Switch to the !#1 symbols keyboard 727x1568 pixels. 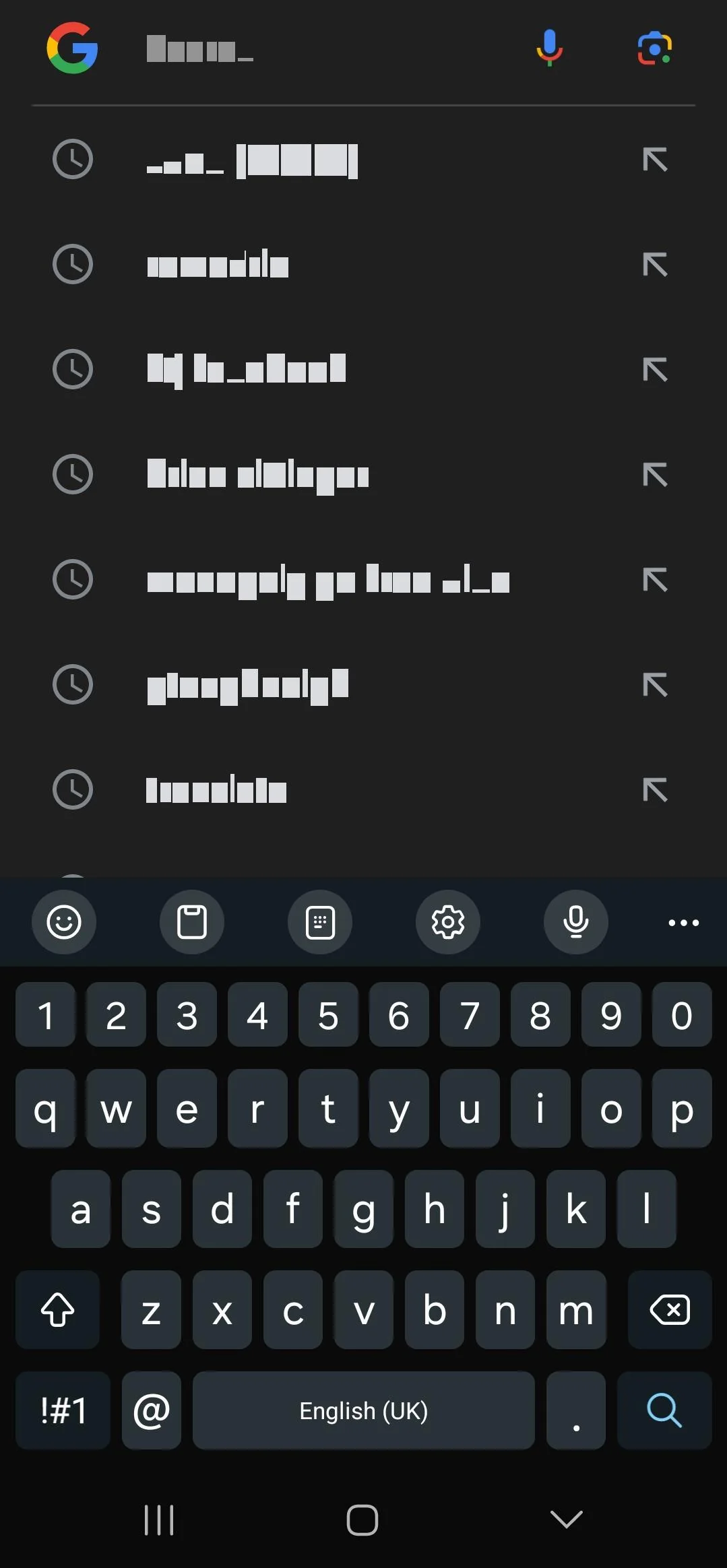[63, 1410]
